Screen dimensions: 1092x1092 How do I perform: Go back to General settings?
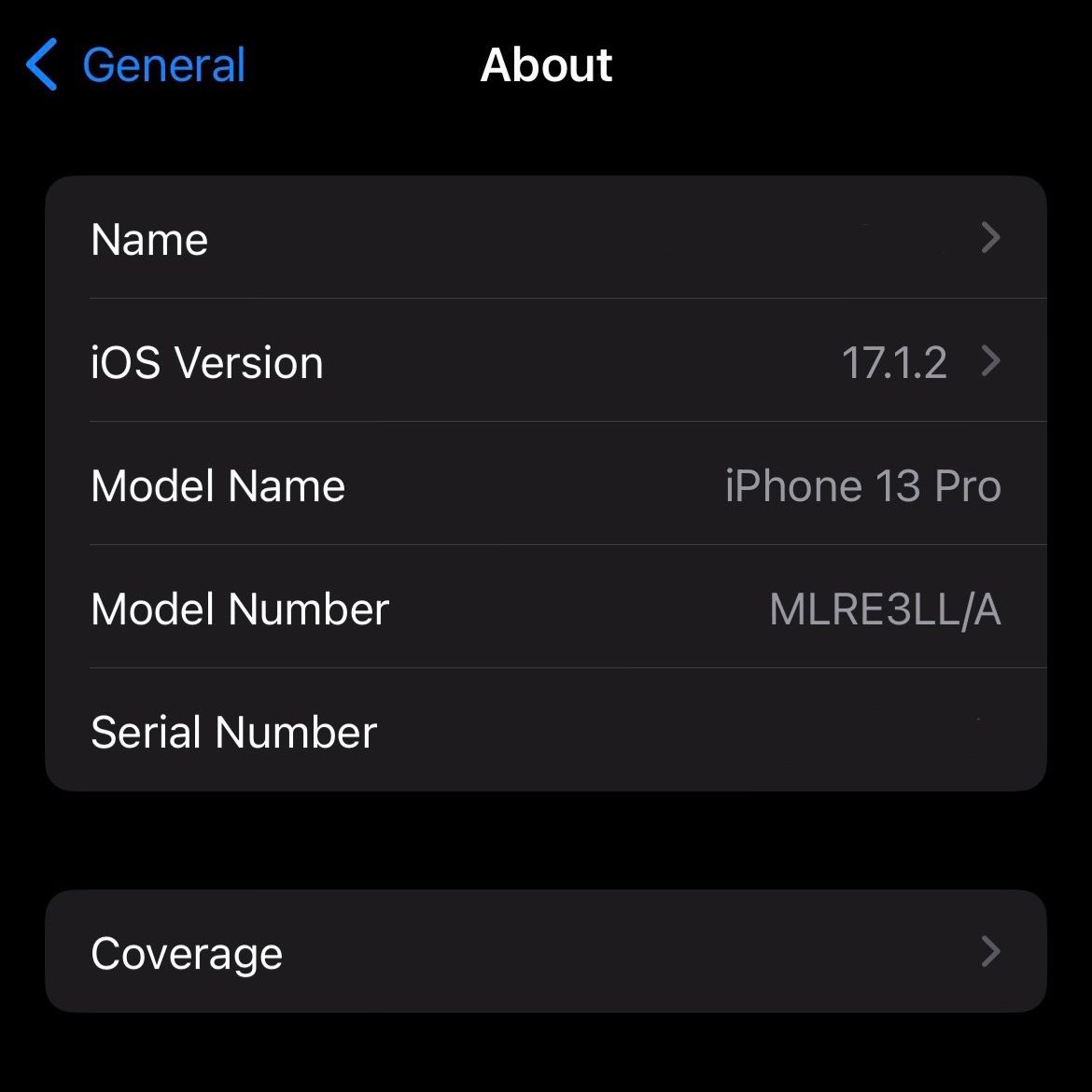pos(136,65)
